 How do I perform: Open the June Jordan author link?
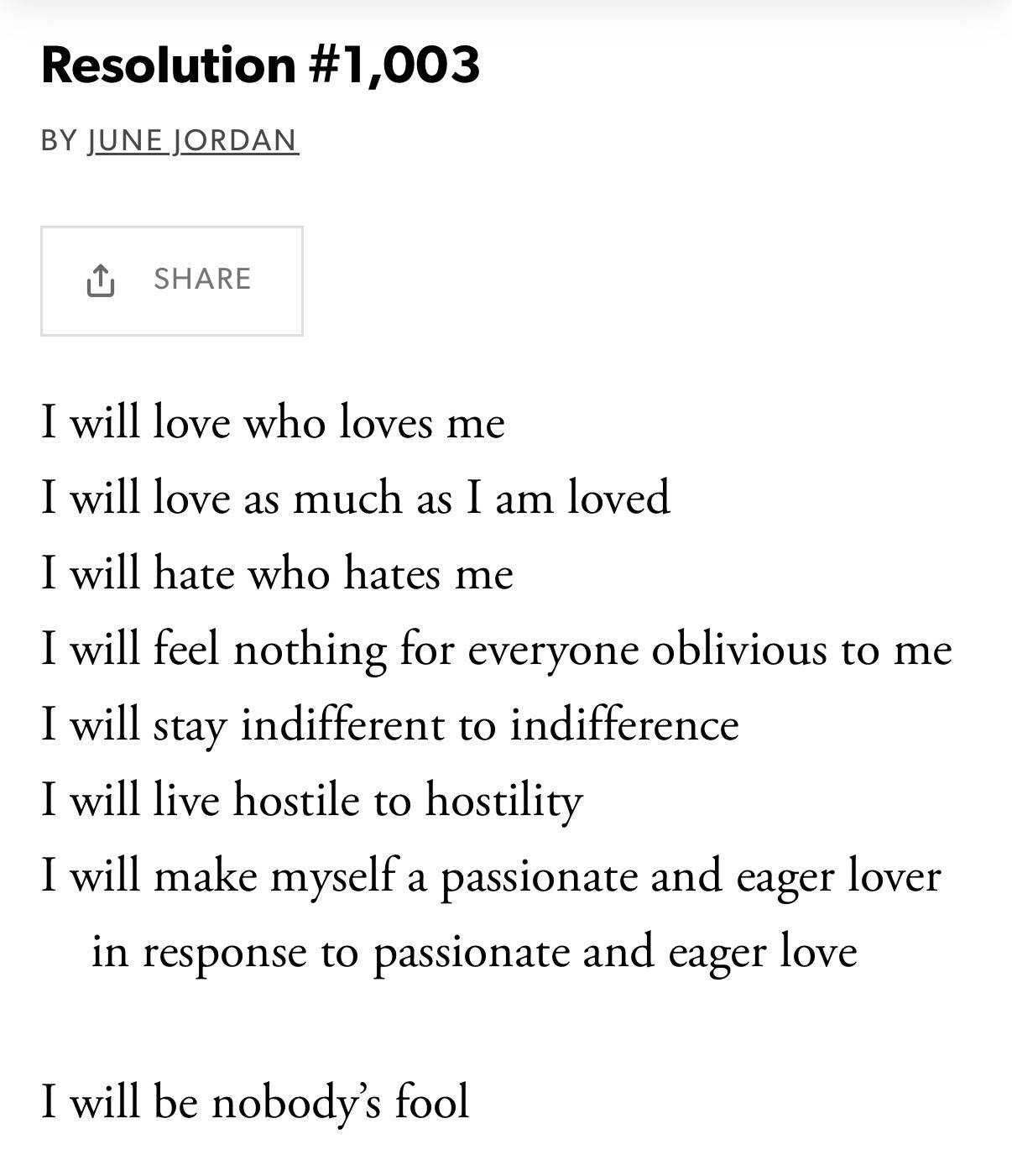tap(193, 140)
